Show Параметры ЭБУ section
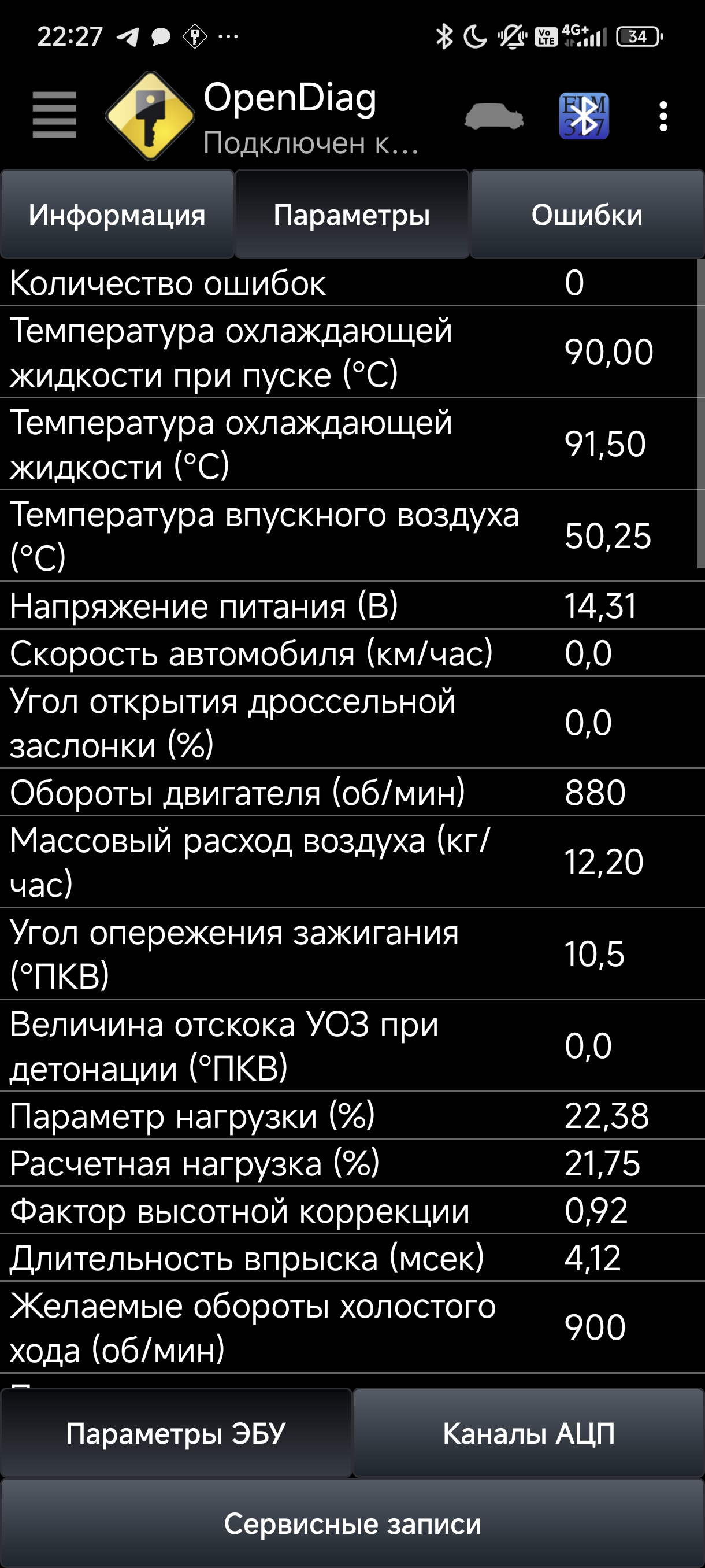 [176, 1432]
